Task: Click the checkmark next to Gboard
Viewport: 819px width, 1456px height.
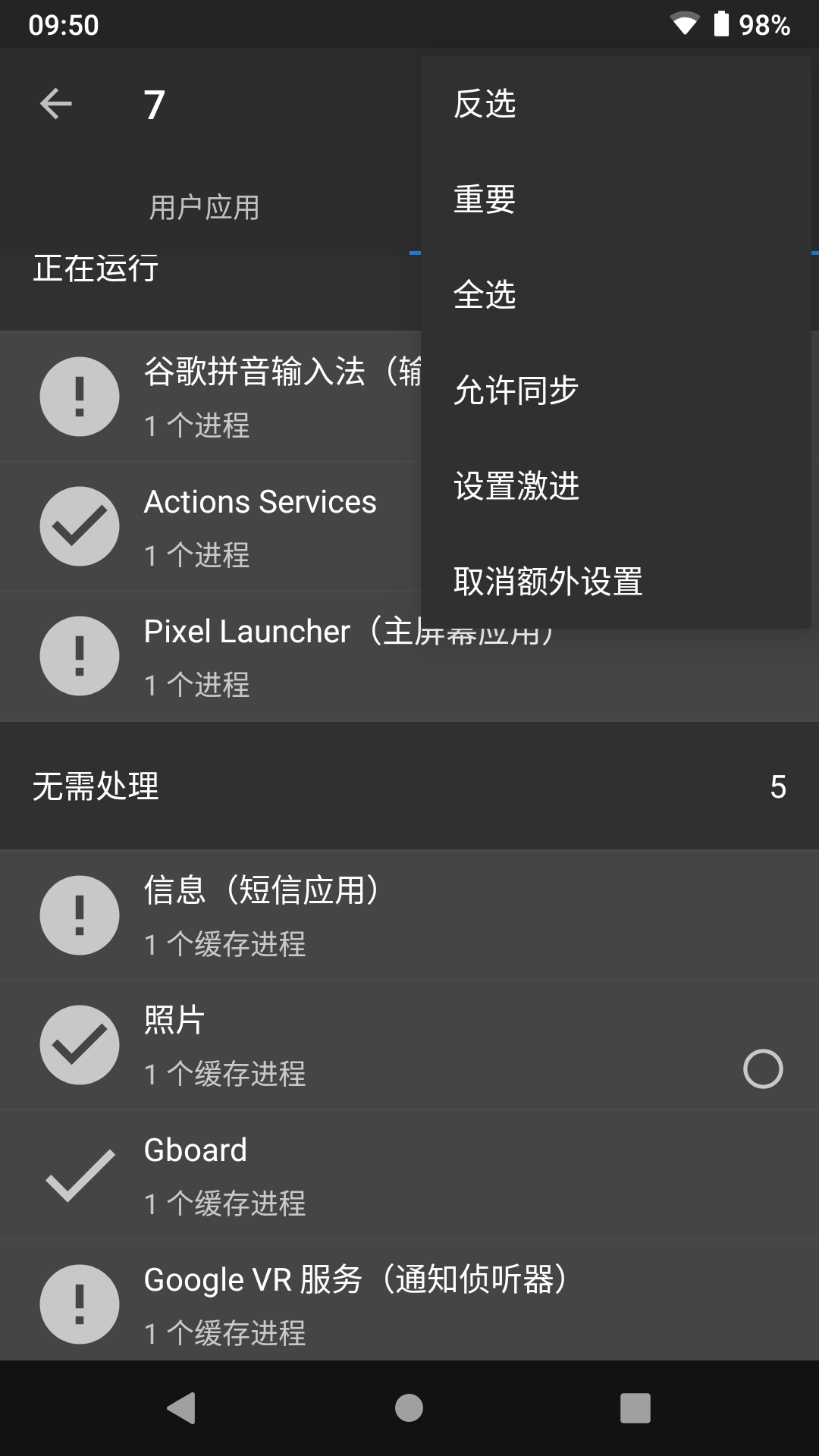Action: tap(80, 1175)
